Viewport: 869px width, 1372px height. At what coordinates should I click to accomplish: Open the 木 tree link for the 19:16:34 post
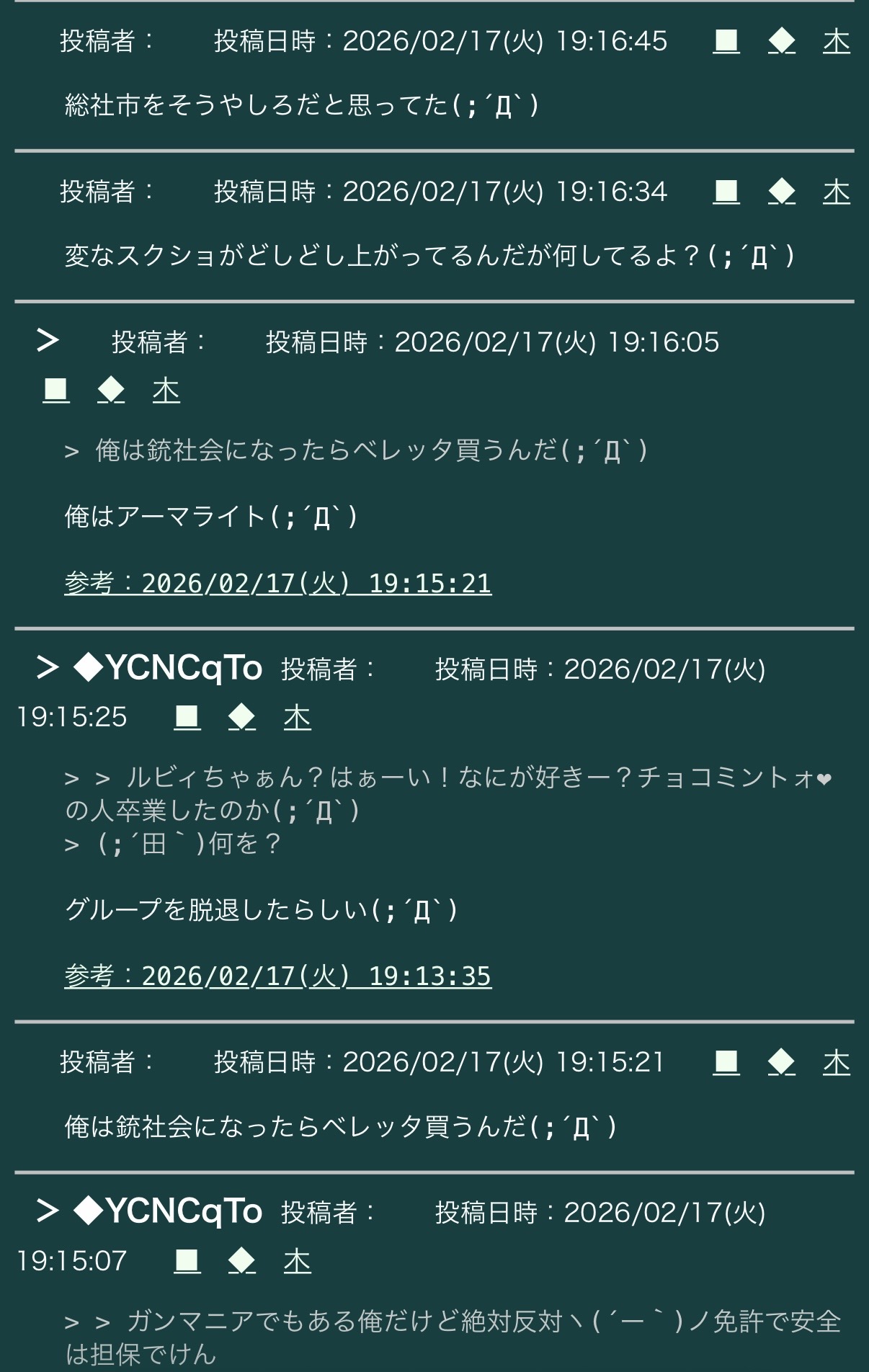(x=837, y=192)
